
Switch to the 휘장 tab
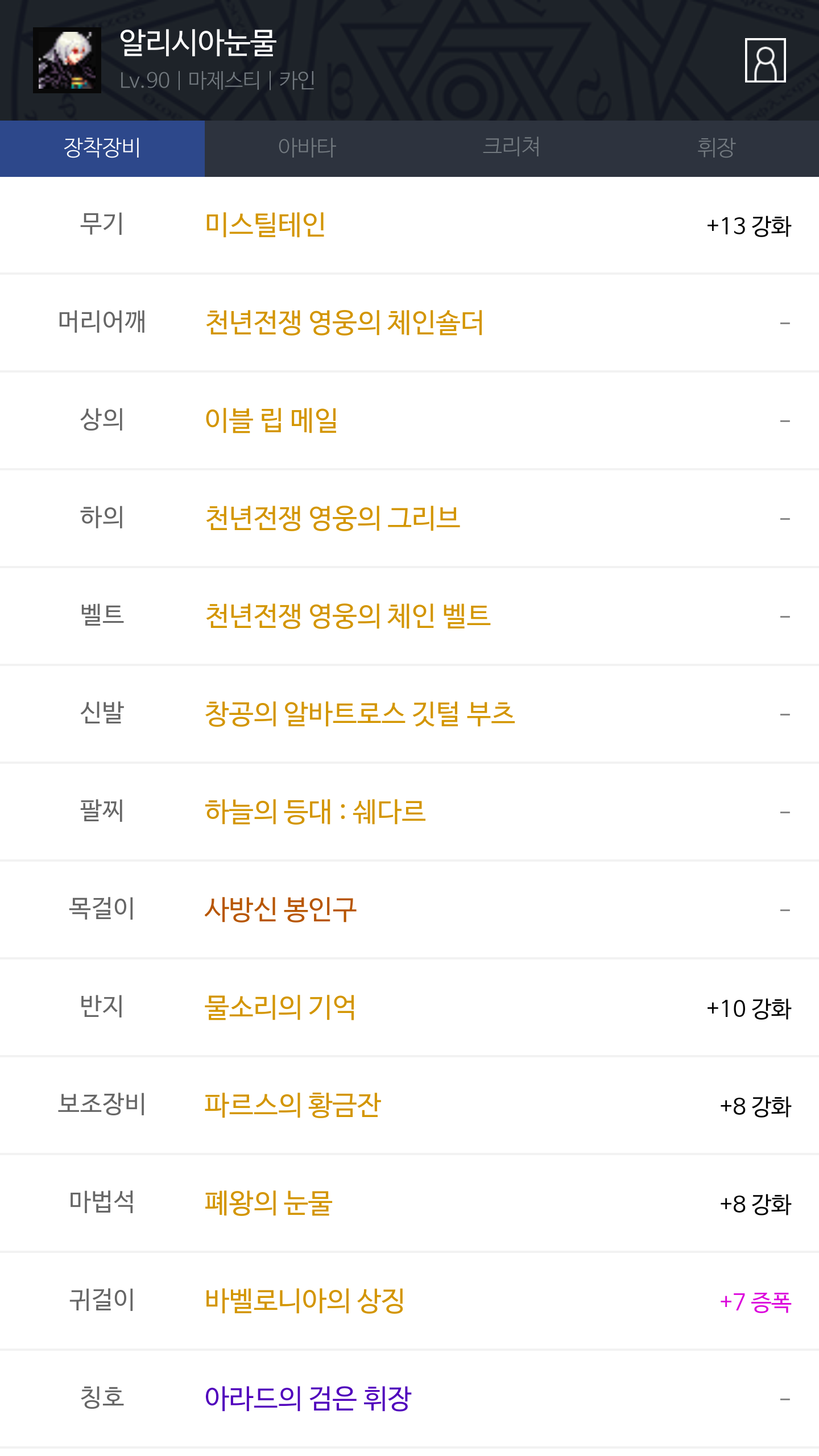click(717, 148)
